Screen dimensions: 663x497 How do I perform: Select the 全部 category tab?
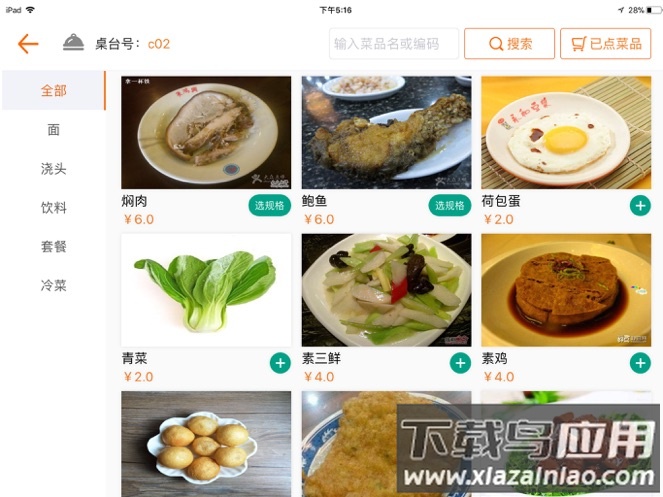click(x=54, y=91)
